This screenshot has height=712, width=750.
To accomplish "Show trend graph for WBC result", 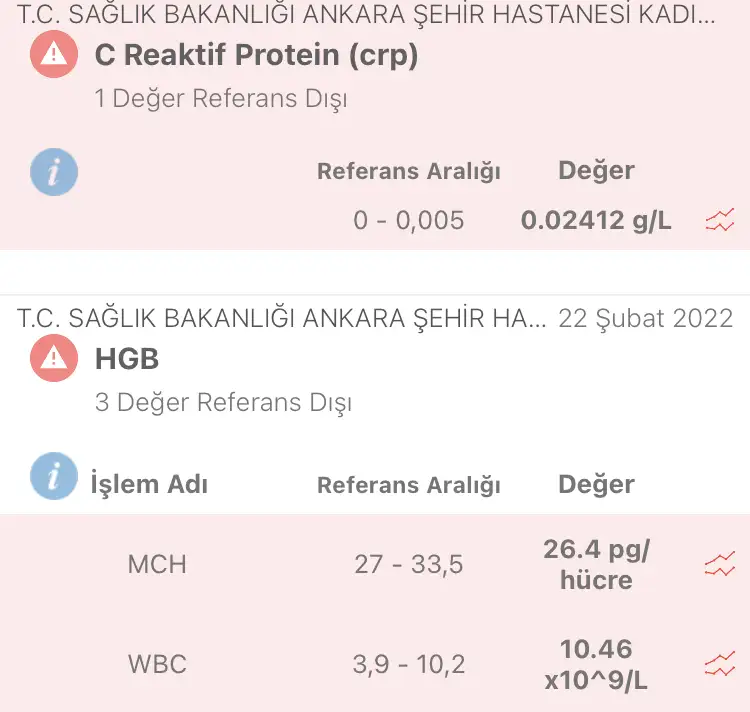I will 720,663.
